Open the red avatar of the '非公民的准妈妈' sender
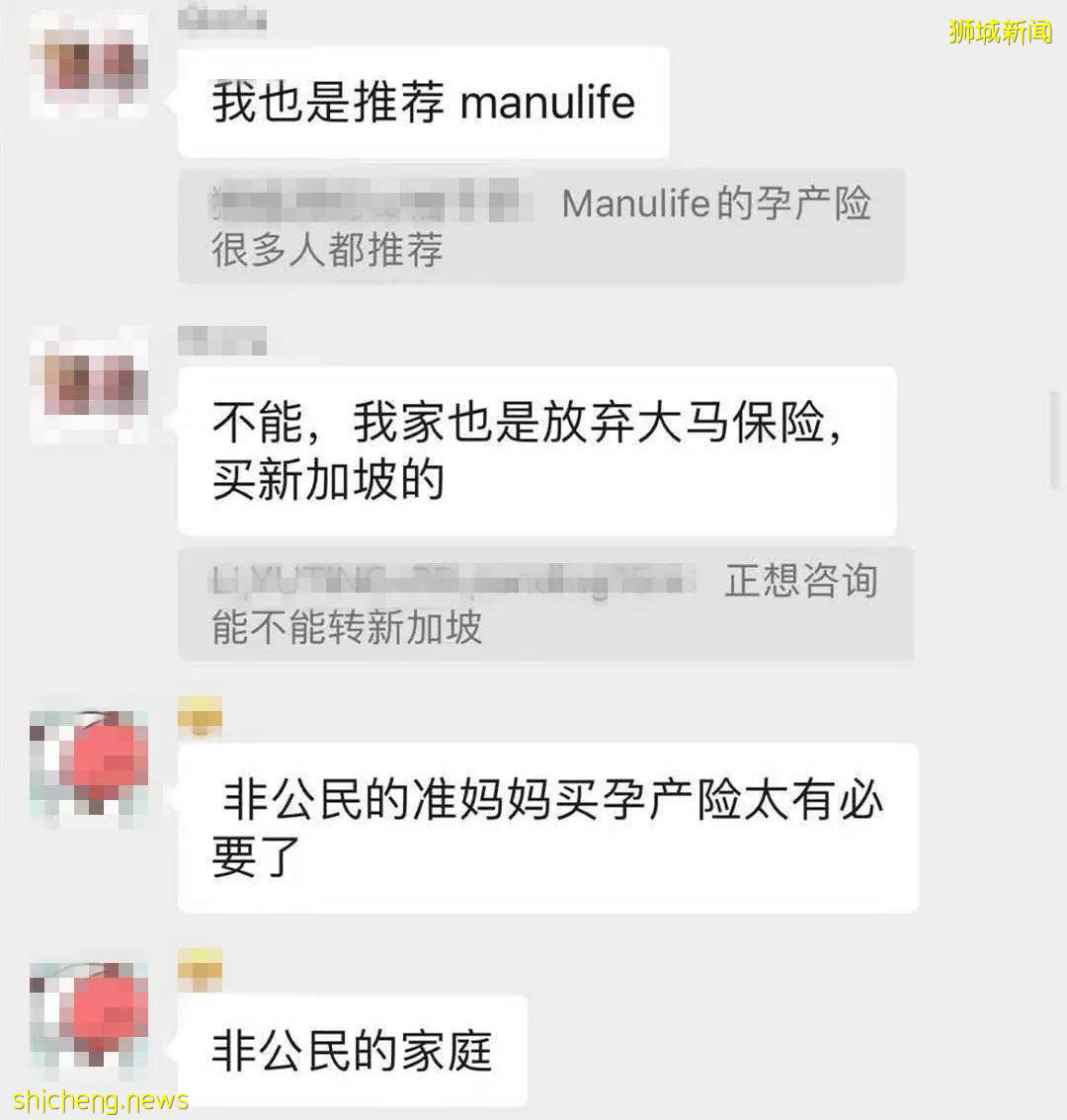 pyautogui.click(x=87, y=765)
